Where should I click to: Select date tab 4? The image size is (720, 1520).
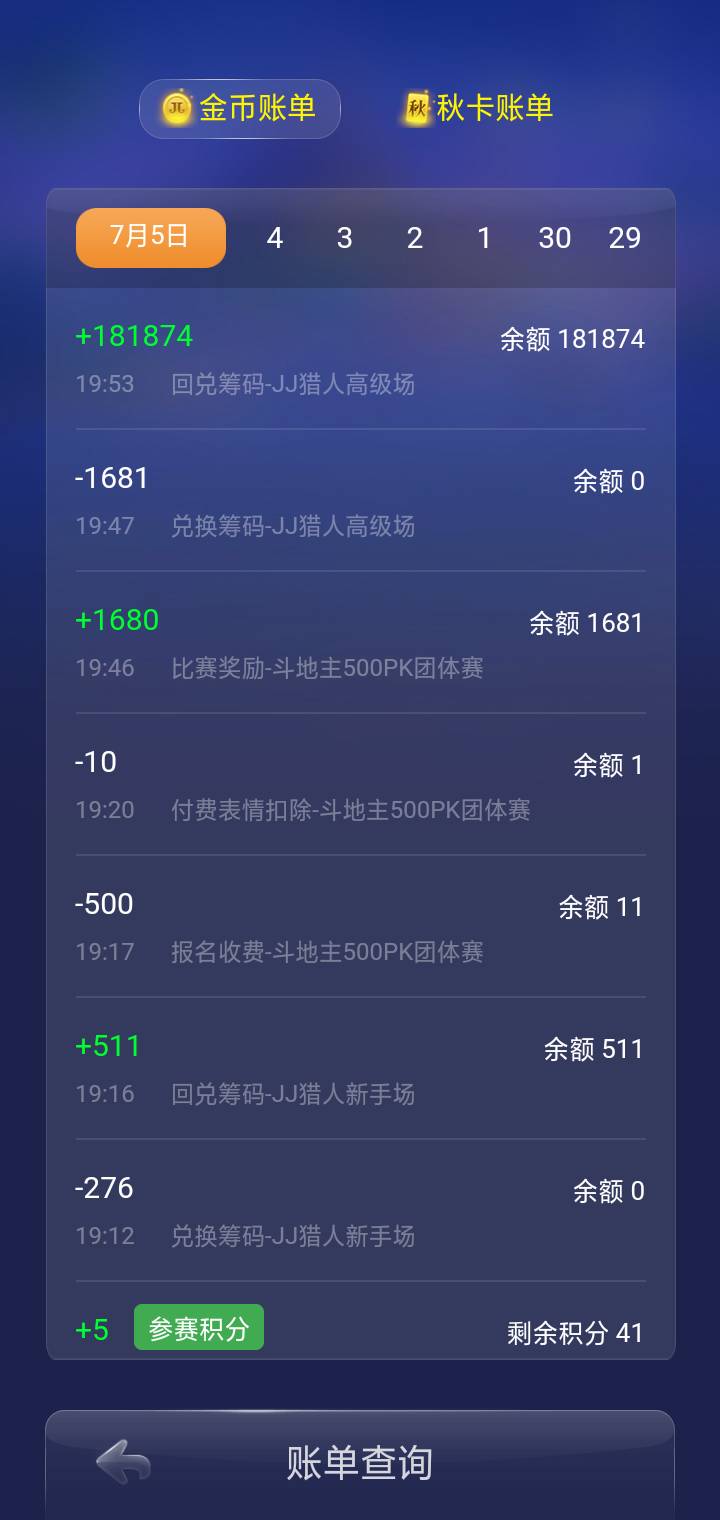pos(273,238)
